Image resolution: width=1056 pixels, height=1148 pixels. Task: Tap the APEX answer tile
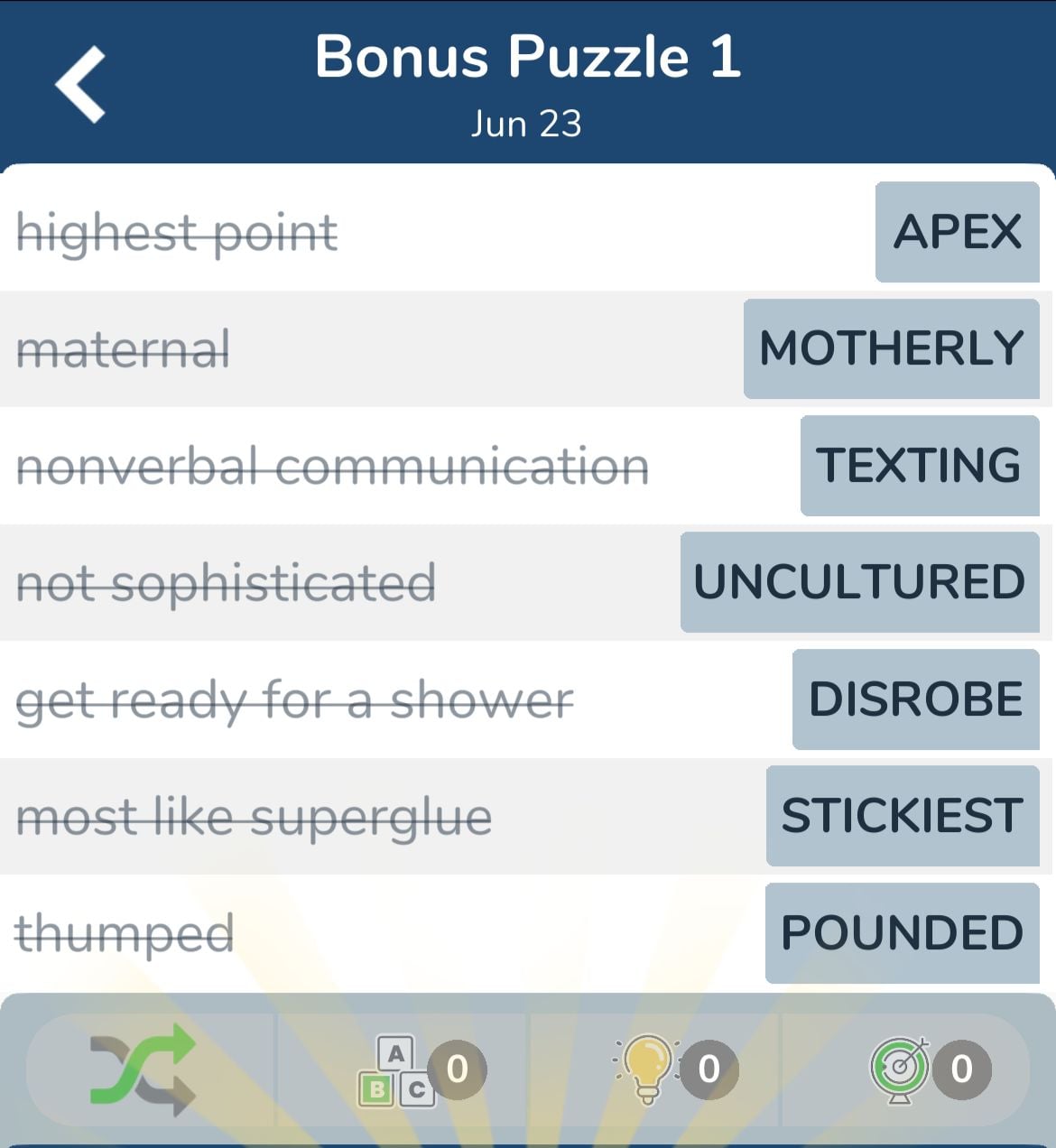pos(957,232)
